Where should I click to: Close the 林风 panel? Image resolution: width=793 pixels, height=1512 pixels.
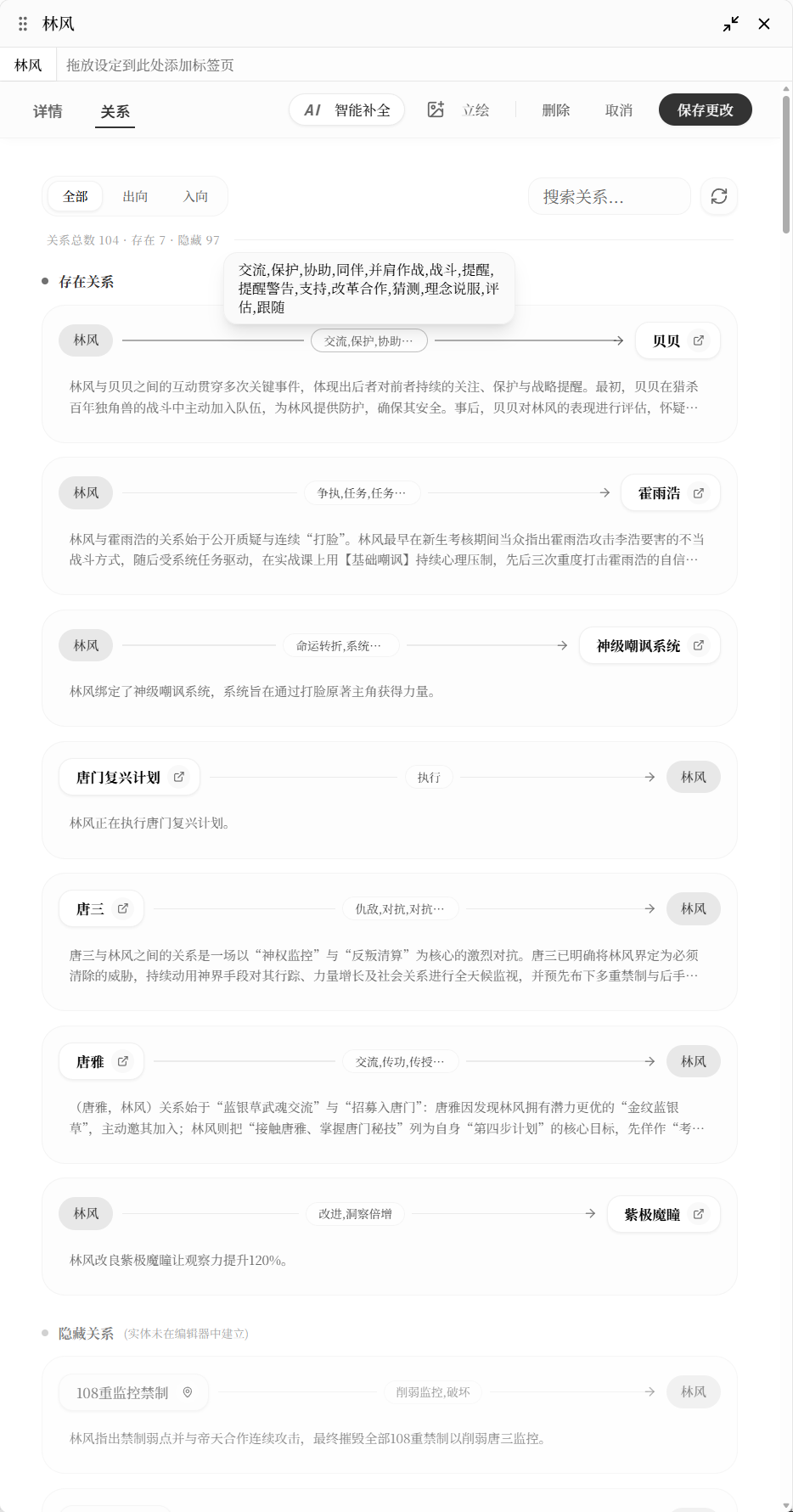coord(764,24)
